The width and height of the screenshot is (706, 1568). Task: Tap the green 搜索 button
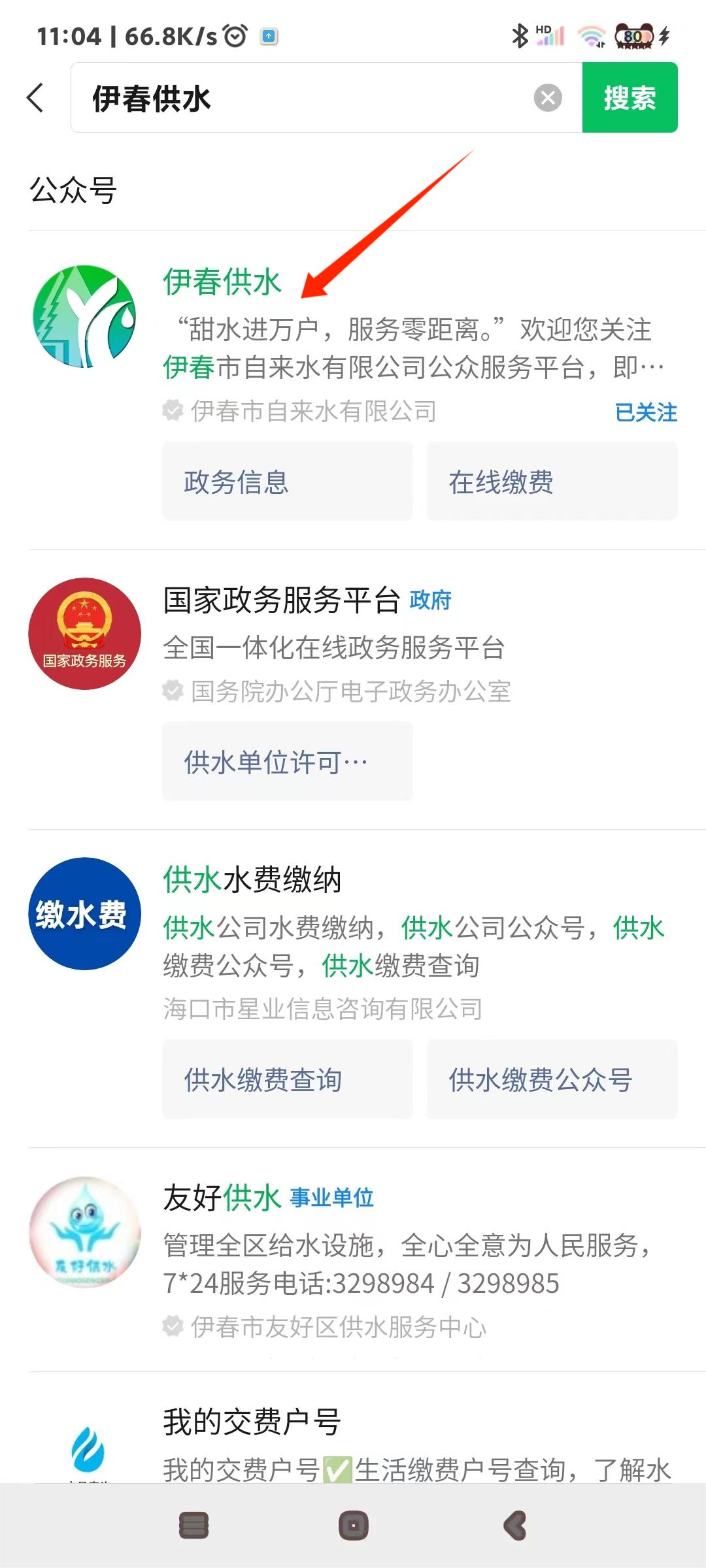tap(630, 98)
